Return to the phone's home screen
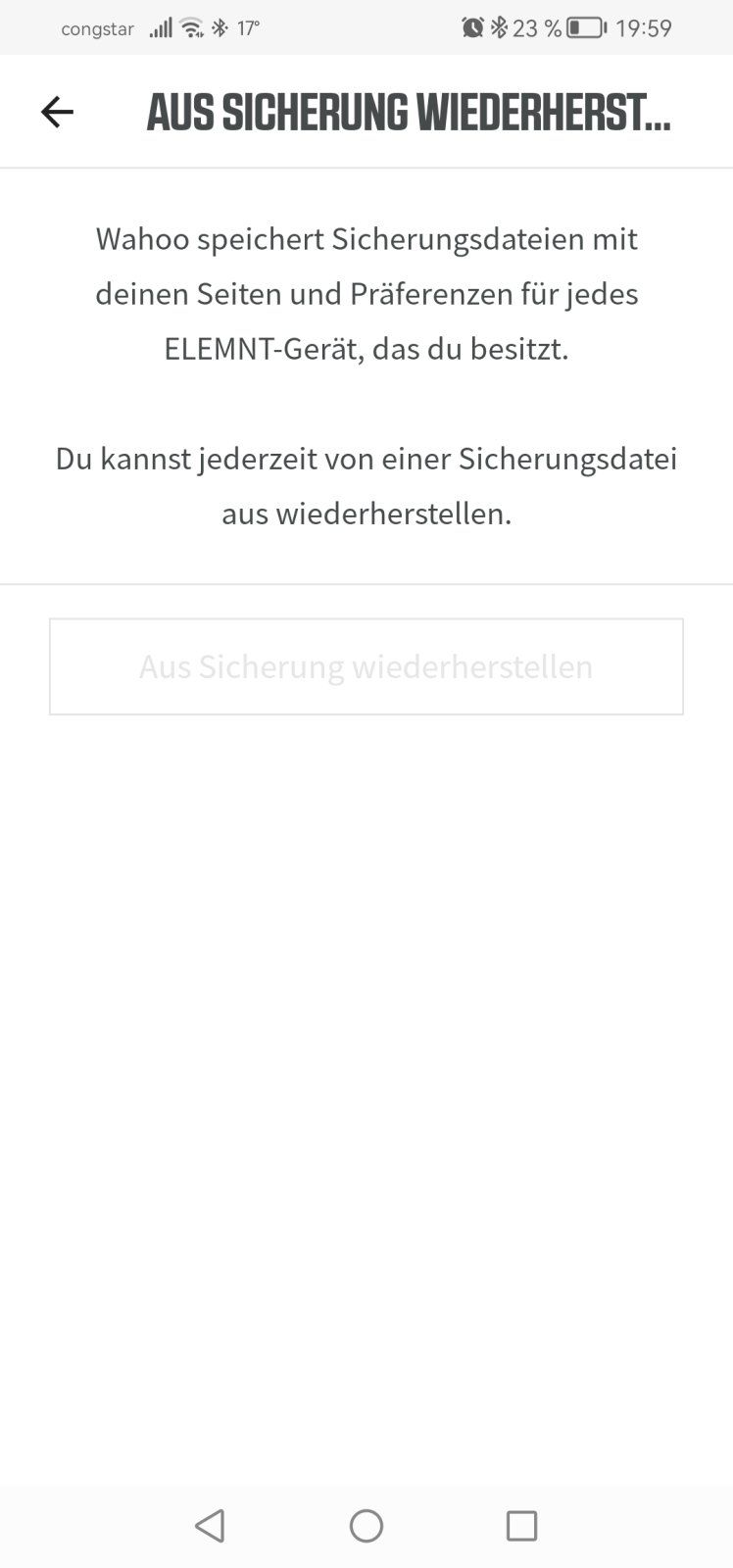Image resolution: width=733 pixels, height=1568 pixels. [366, 1526]
